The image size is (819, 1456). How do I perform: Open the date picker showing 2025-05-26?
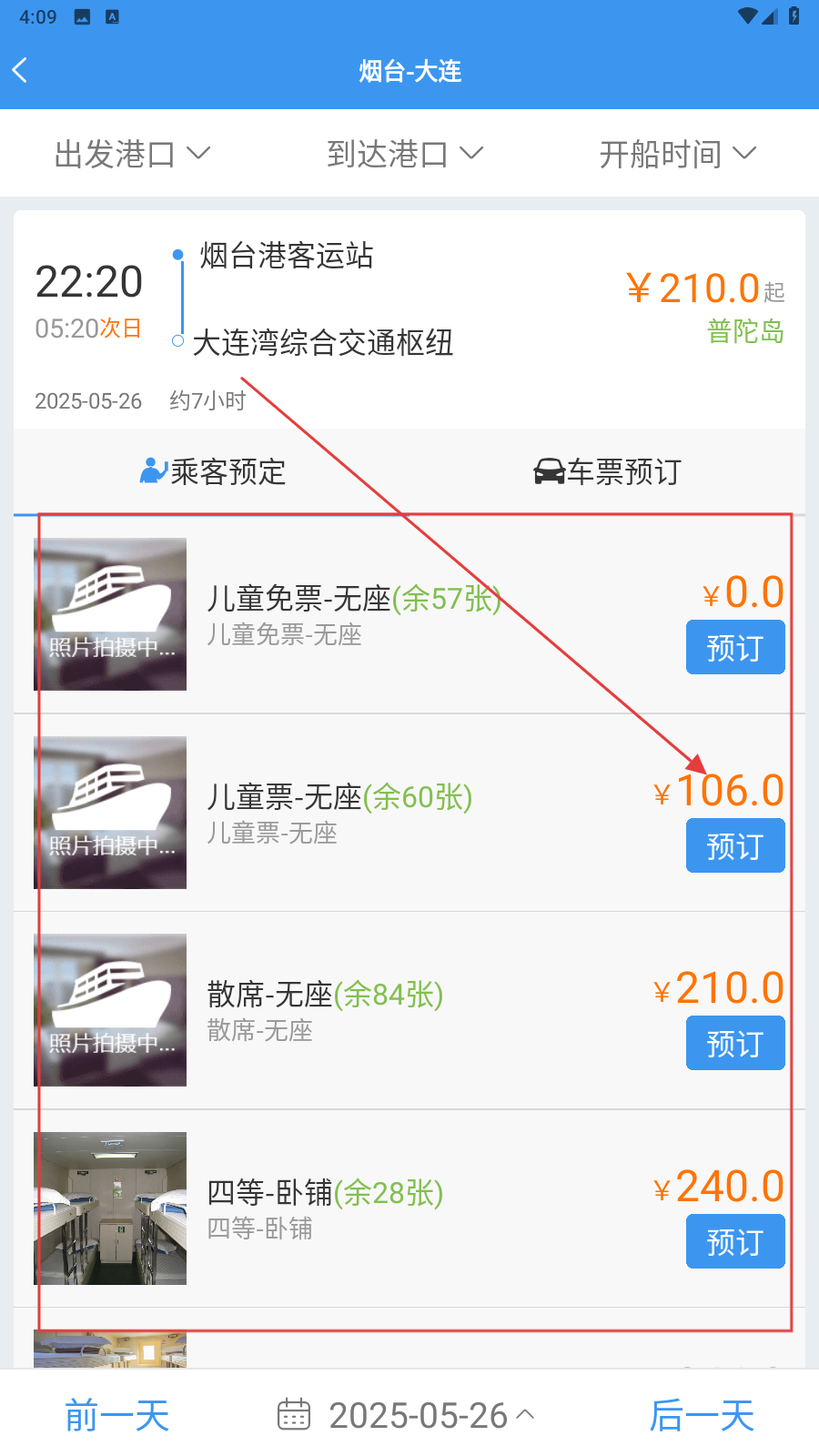click(407, 1415)
